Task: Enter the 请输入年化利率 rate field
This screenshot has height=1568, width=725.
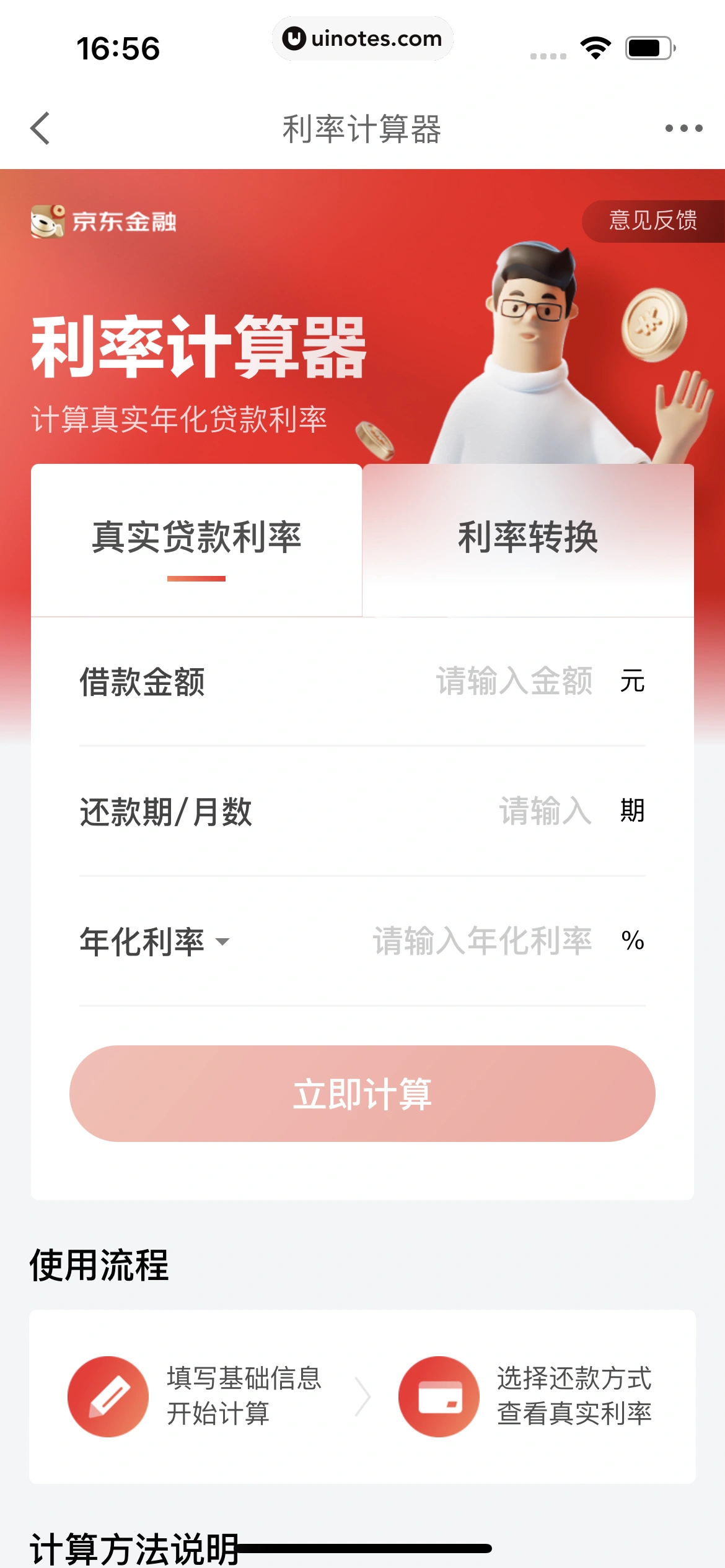Action: coord(482,941)
